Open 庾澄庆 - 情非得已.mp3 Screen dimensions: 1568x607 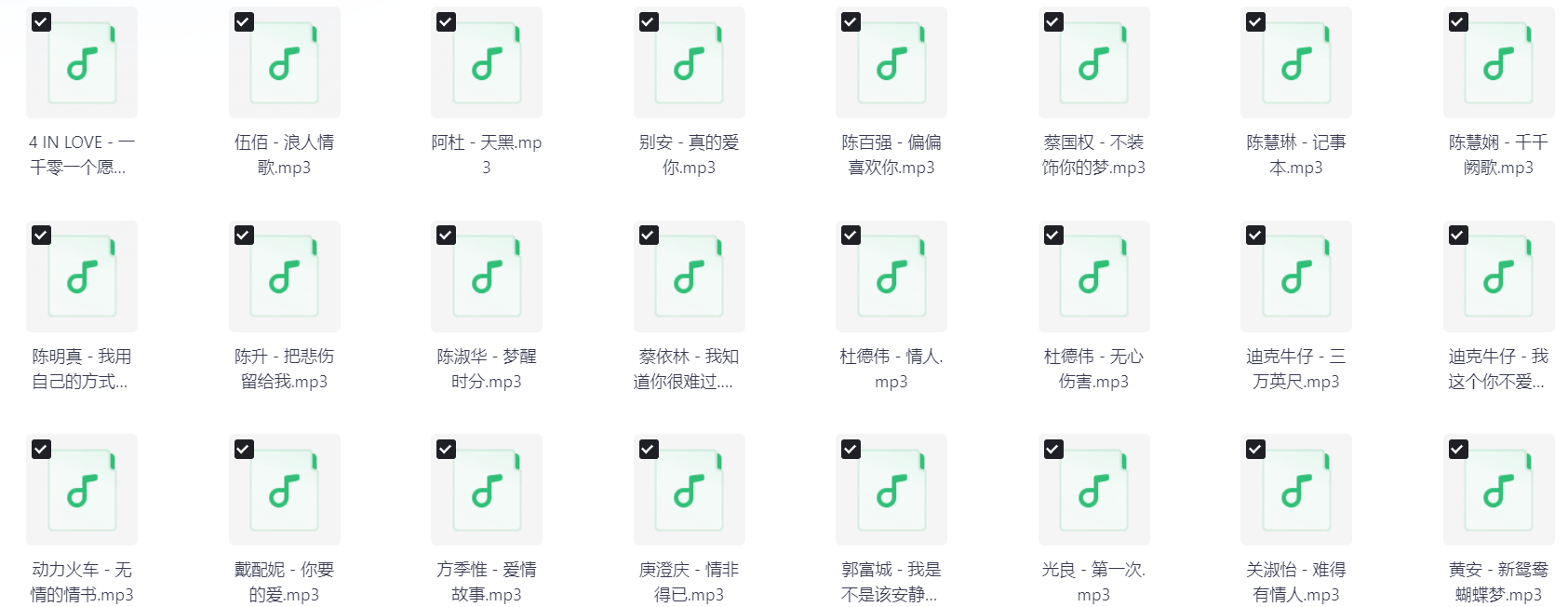(689, 490)
